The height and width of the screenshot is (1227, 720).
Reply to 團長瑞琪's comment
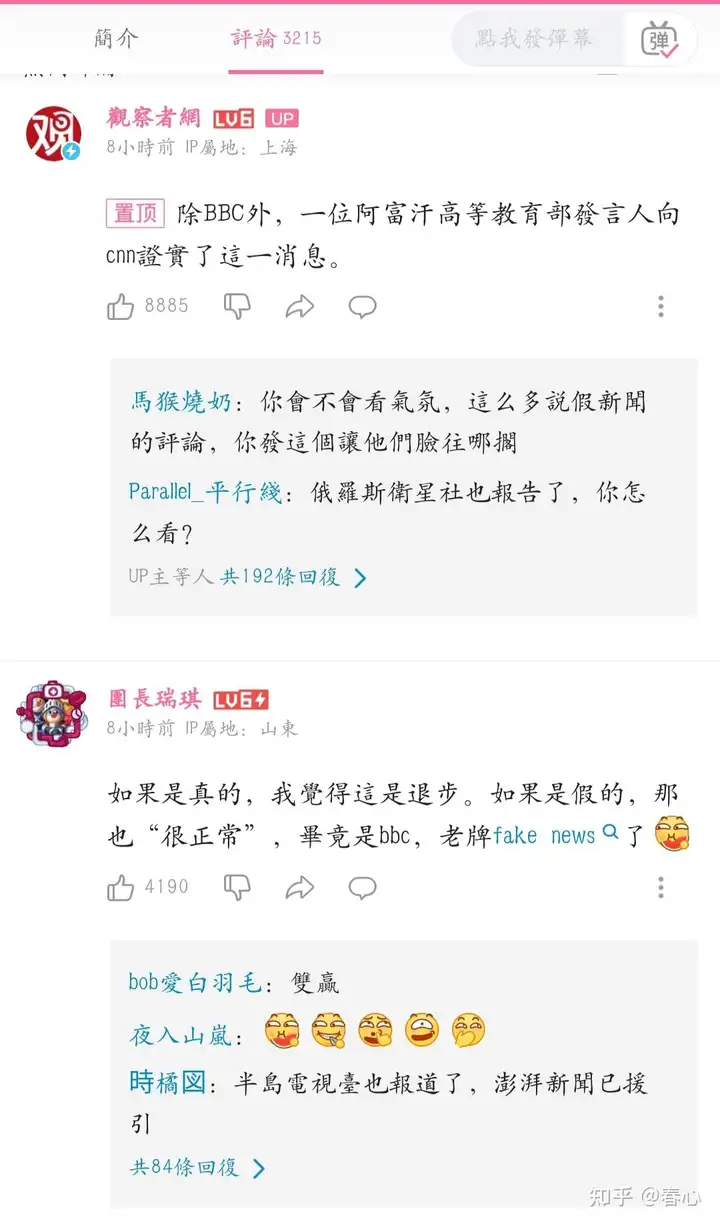(362, 887)
